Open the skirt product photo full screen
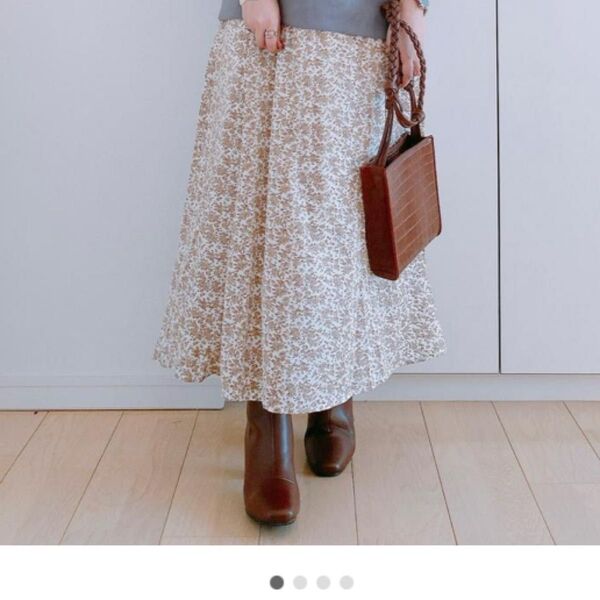 pyautogui.click(x=300, y=270)
